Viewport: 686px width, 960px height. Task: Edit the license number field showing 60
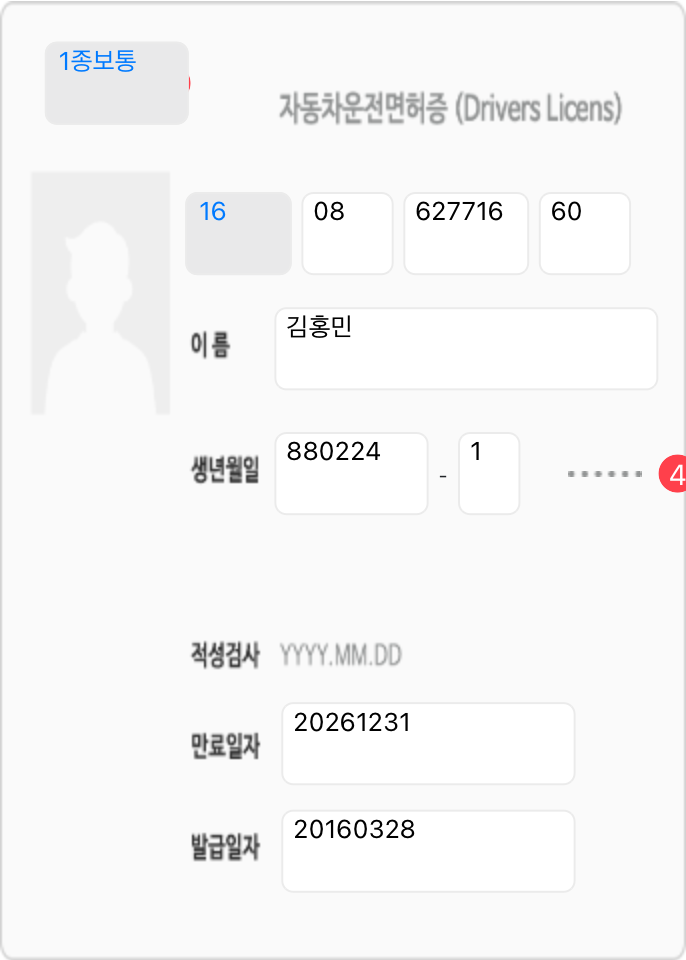tap(584, 233)
